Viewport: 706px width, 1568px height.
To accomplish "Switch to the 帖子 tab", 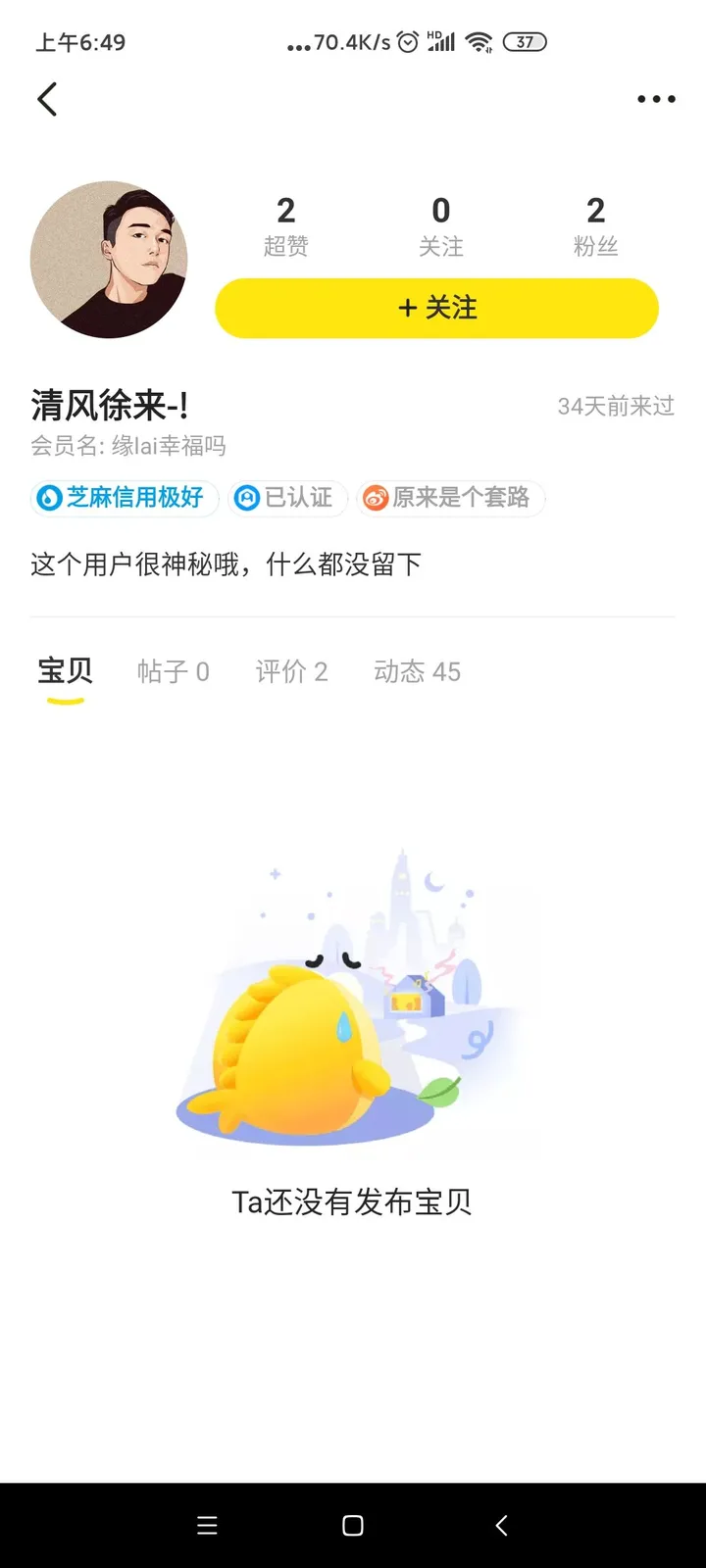I will [x=174, y=671].
